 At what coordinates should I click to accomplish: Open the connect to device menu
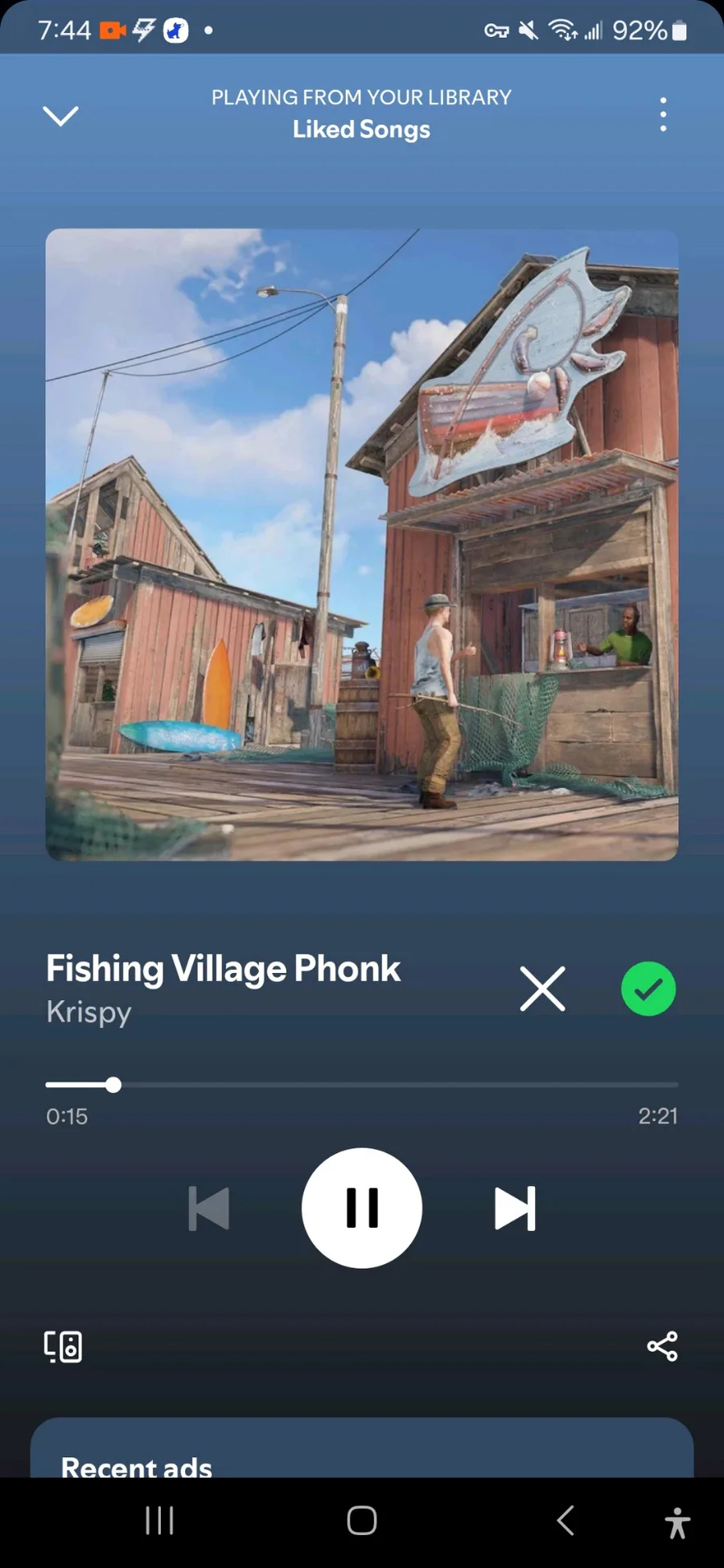[63, 1346]
